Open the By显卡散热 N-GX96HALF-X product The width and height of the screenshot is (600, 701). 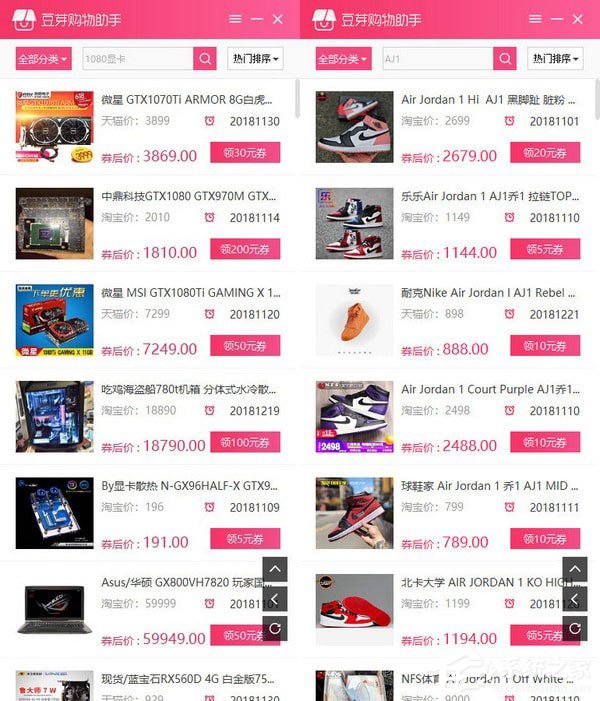click(x=189, y=486)
